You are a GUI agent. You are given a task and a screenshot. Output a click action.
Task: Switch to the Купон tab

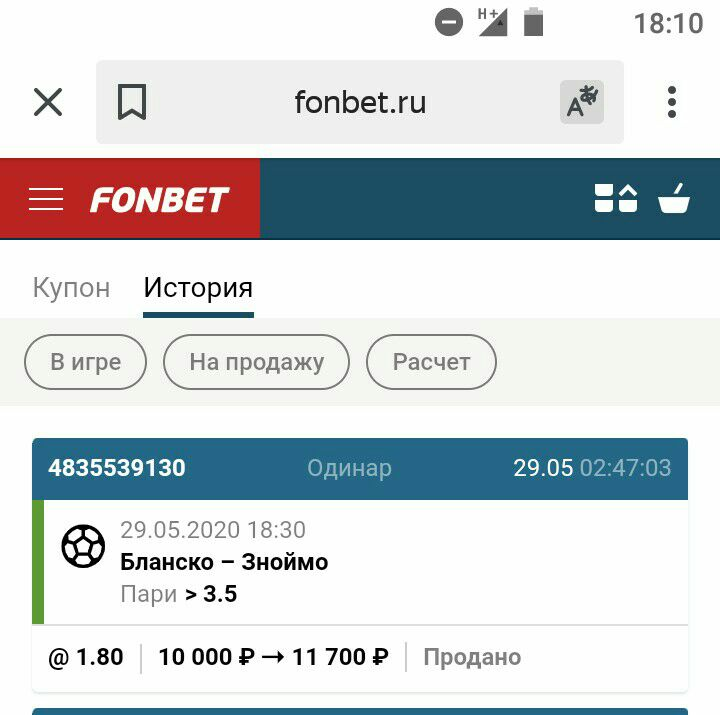[x=71, y=288]
